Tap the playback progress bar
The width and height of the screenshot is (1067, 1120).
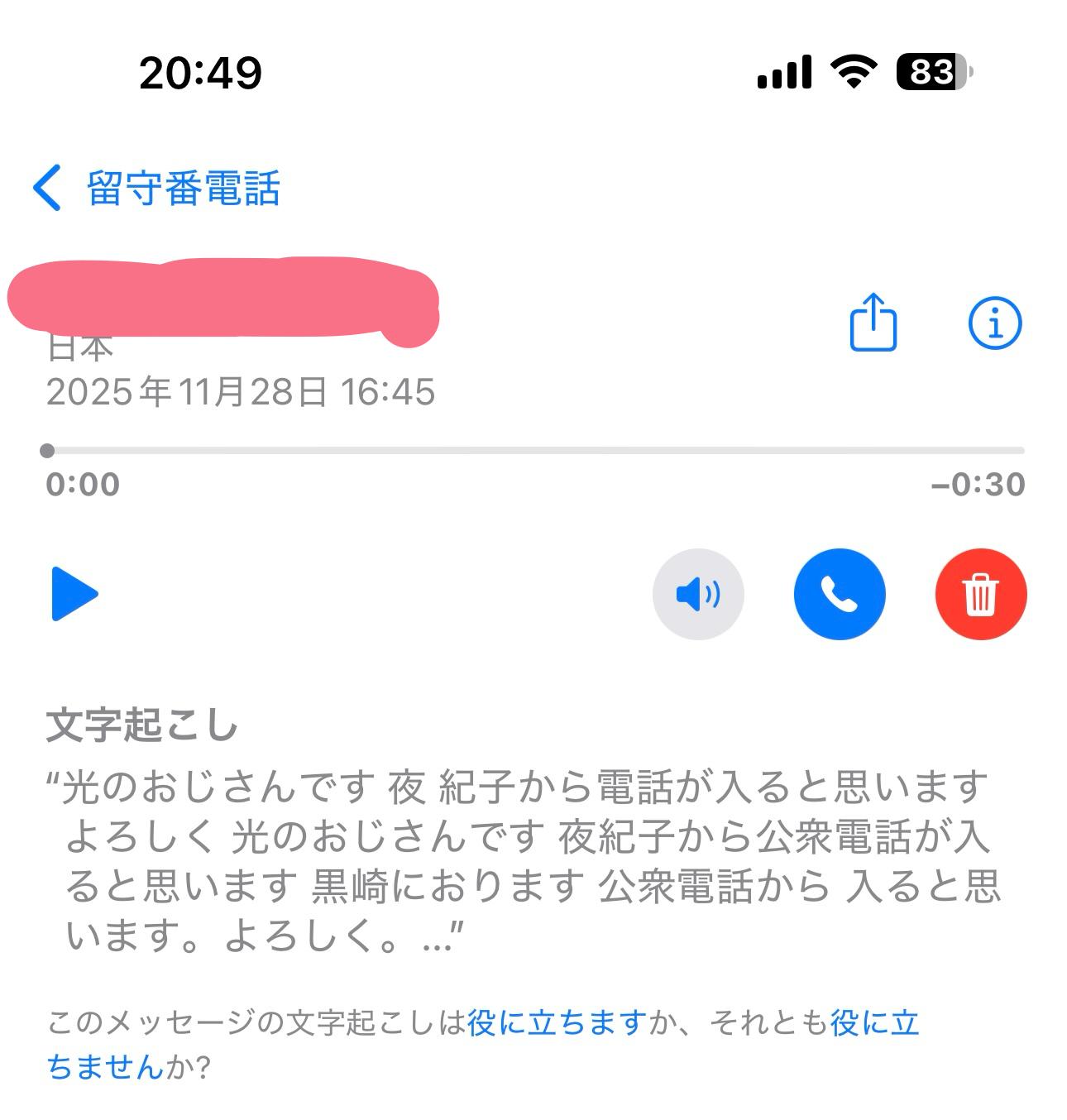click(x=534, y=451)
